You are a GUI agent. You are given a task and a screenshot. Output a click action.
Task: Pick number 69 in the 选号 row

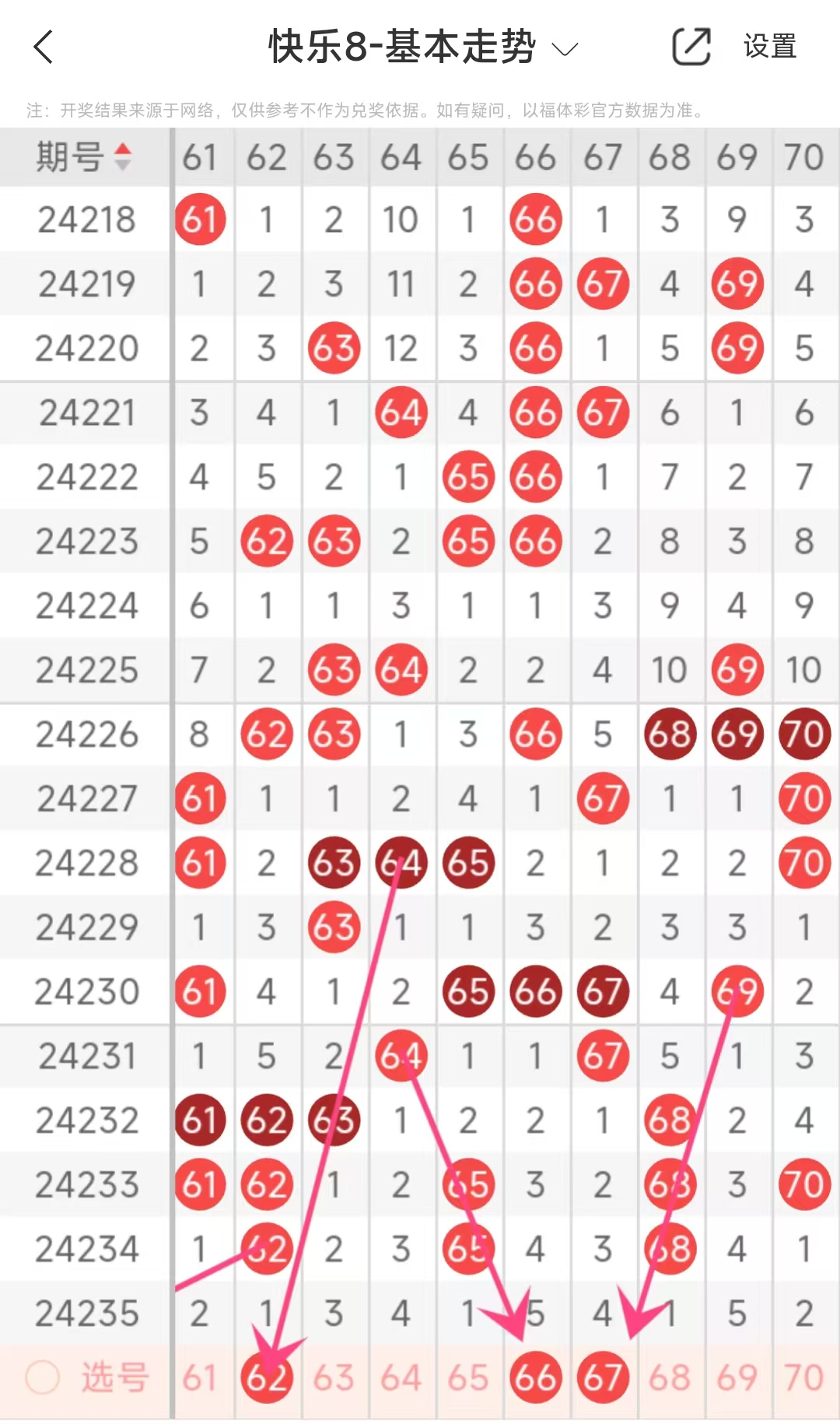[737, 1378]
